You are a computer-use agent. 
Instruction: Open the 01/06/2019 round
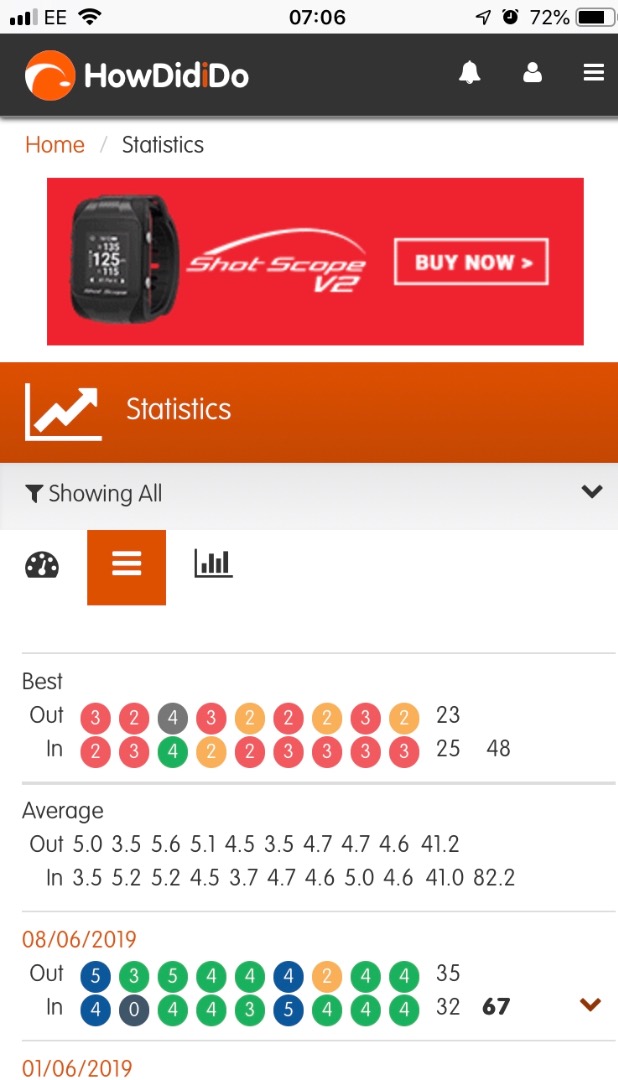(79, 1067)
